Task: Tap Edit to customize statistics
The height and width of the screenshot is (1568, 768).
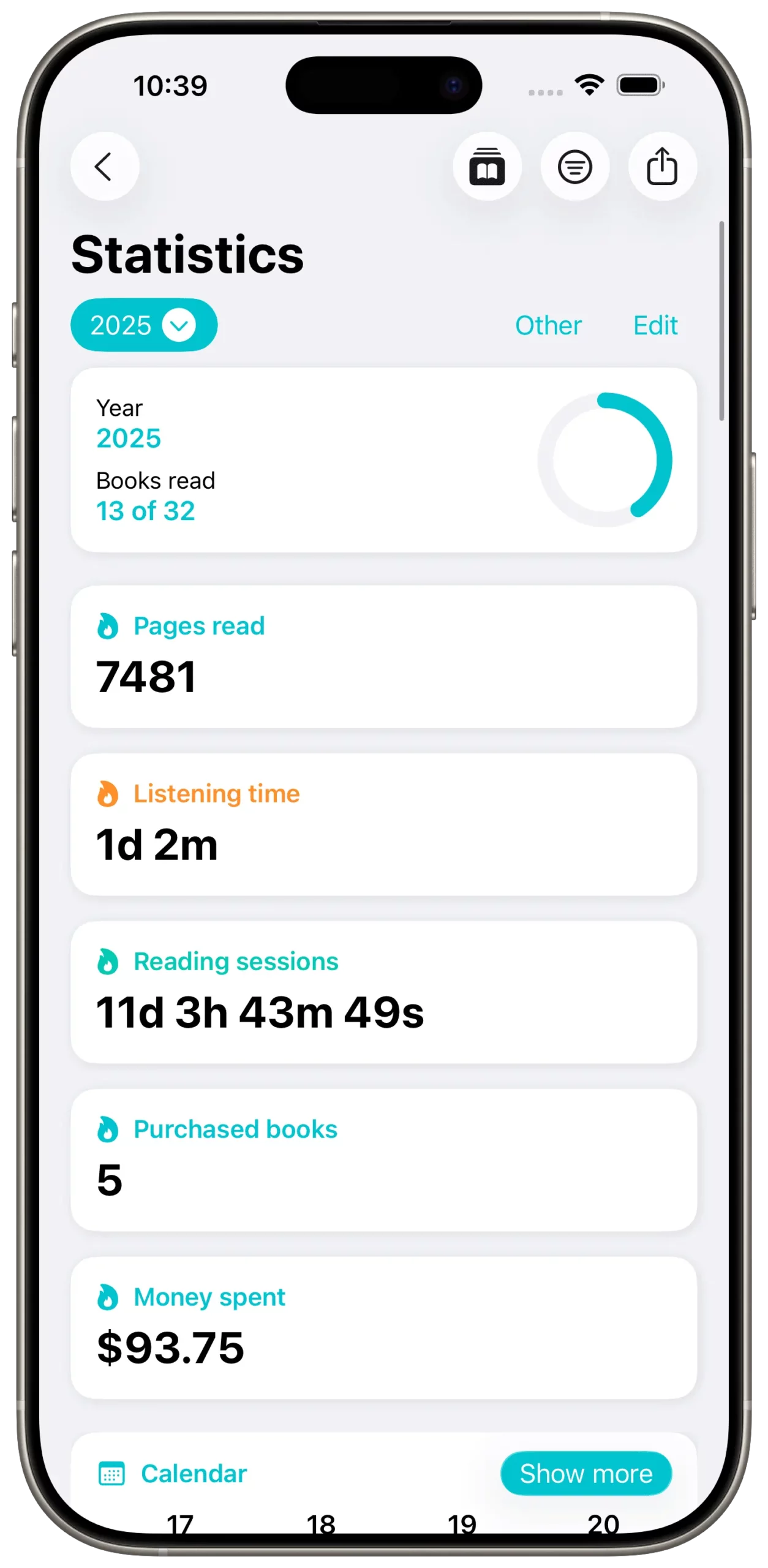Action: 655,326
